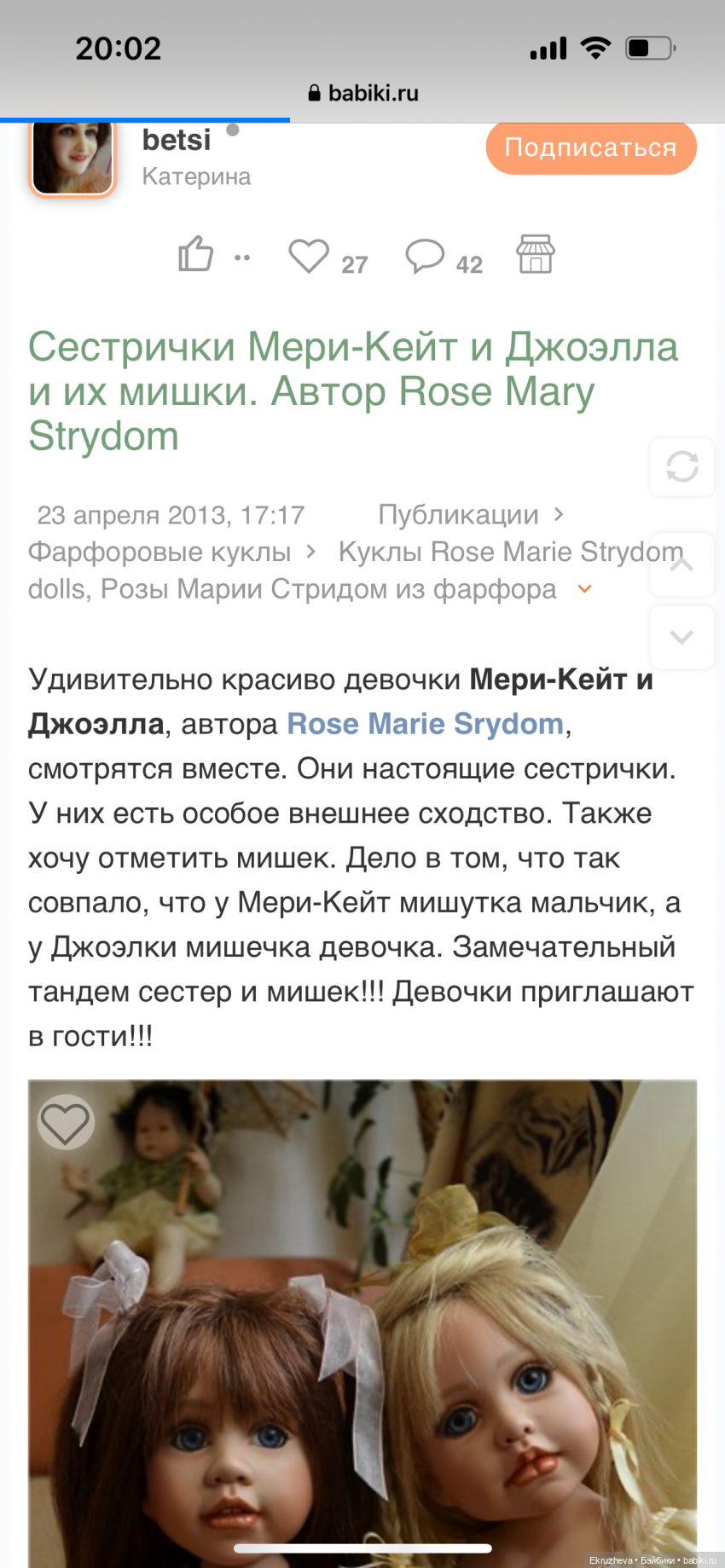The image size is (725, 1568).
Task: Subscribe via the Подписаться button
Action: click(590, 148)
